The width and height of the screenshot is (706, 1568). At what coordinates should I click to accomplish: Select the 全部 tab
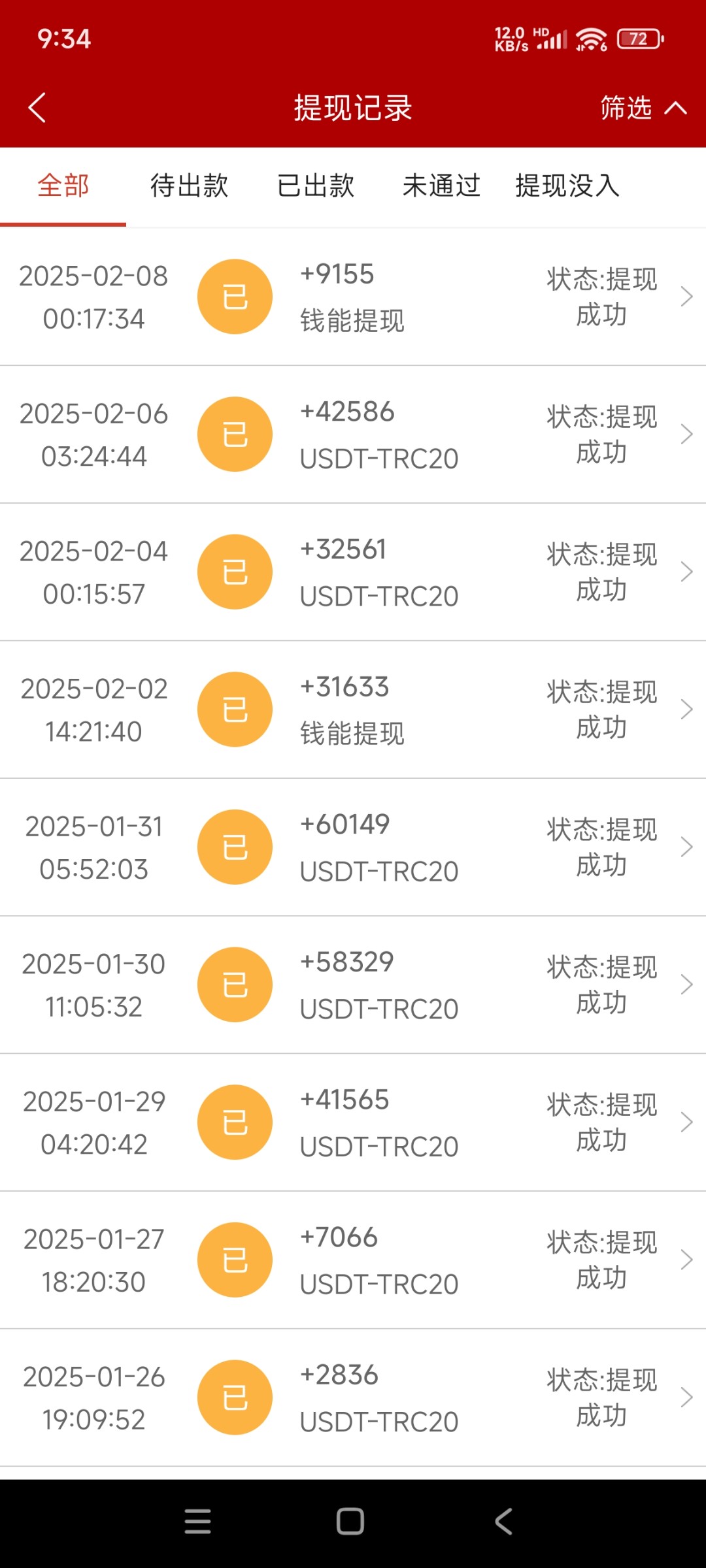[63, 186]
